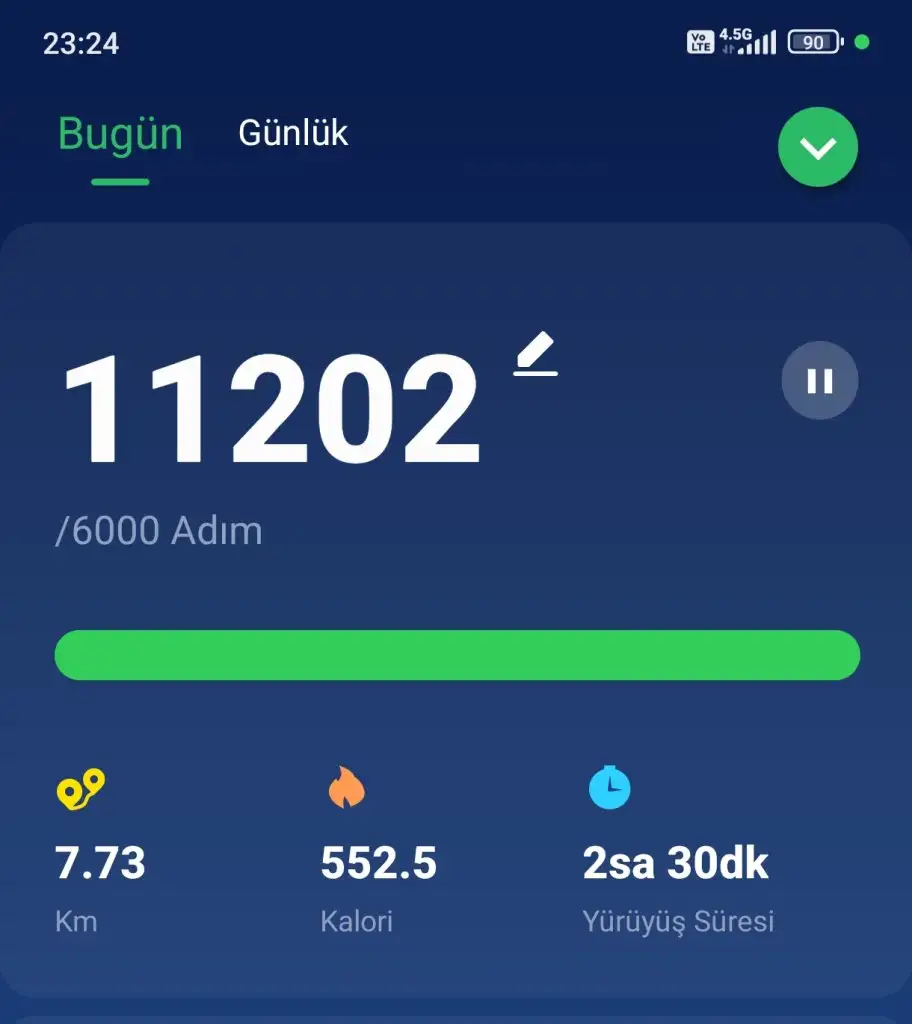The image size is (912, 1024).
Task: Pause step counting
Action: [x=820, y=380]
